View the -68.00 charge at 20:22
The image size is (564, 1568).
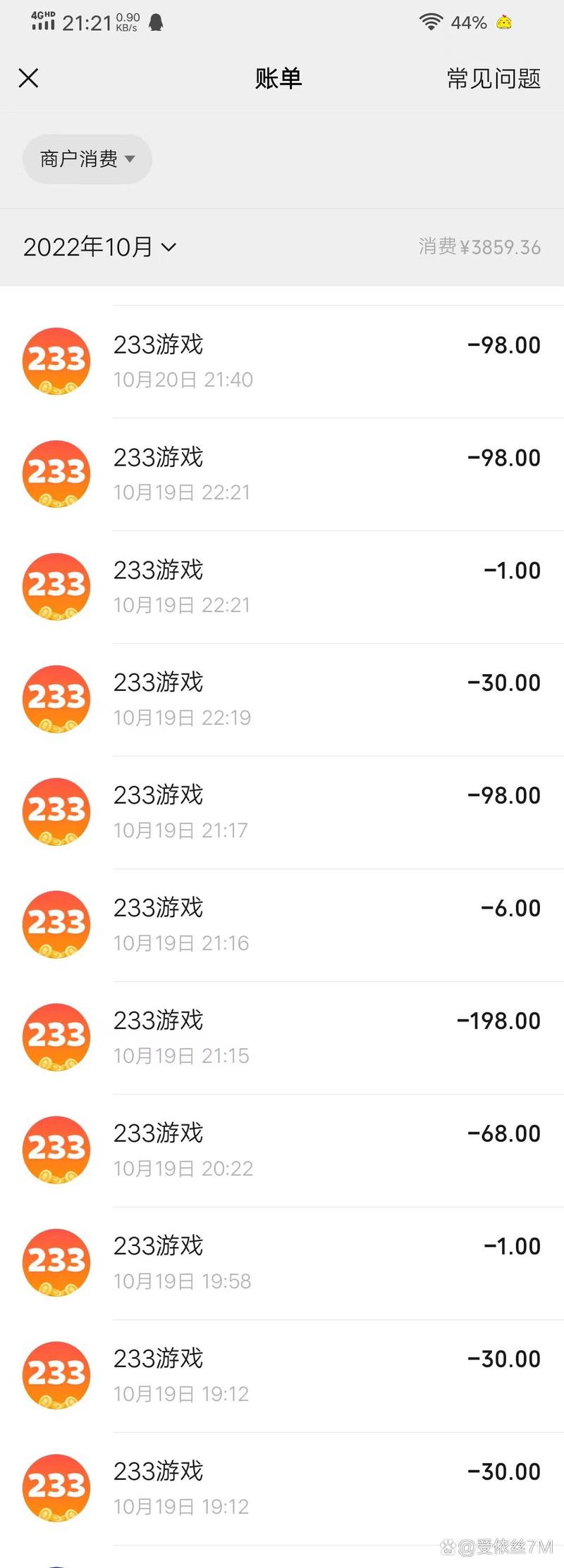282,1150
